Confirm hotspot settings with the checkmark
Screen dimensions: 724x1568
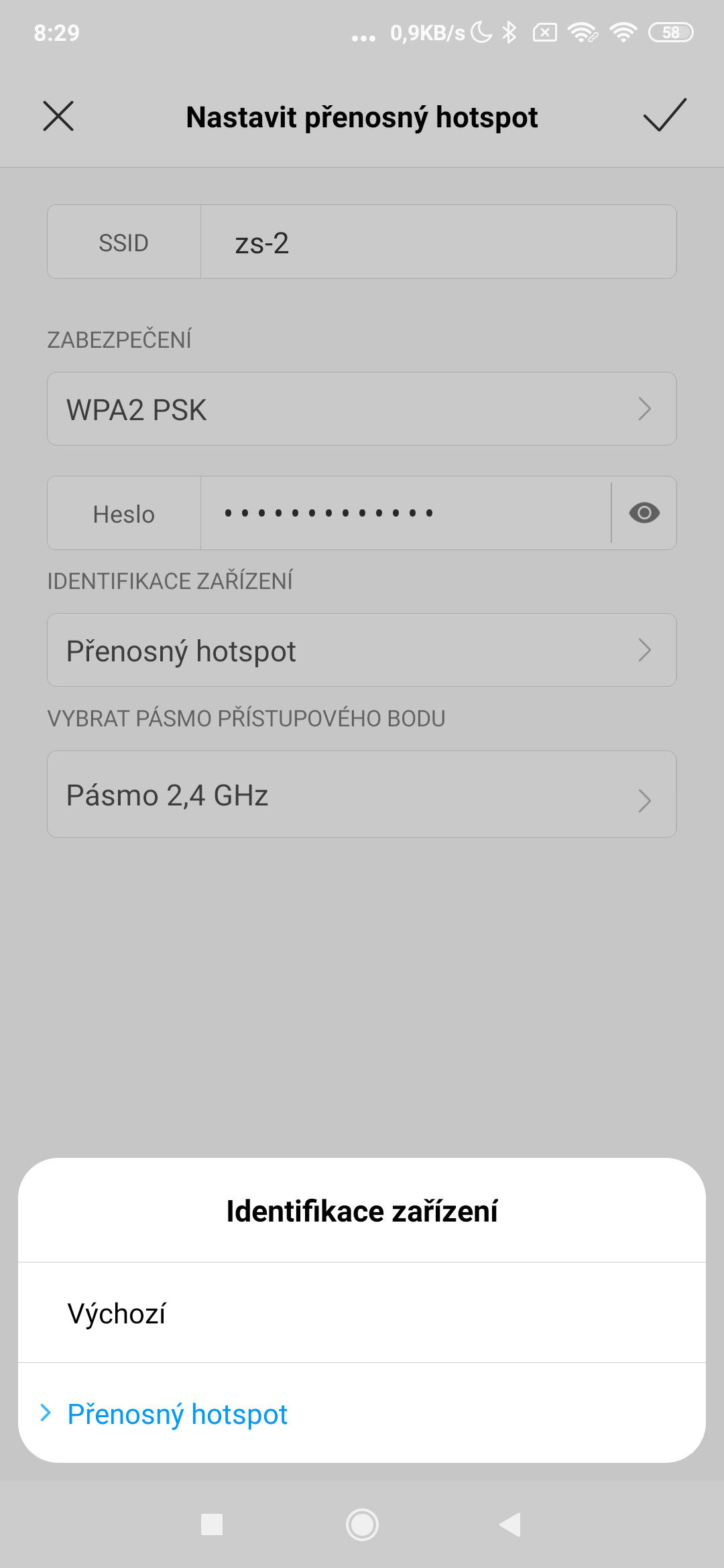click(x=664, y=115)
